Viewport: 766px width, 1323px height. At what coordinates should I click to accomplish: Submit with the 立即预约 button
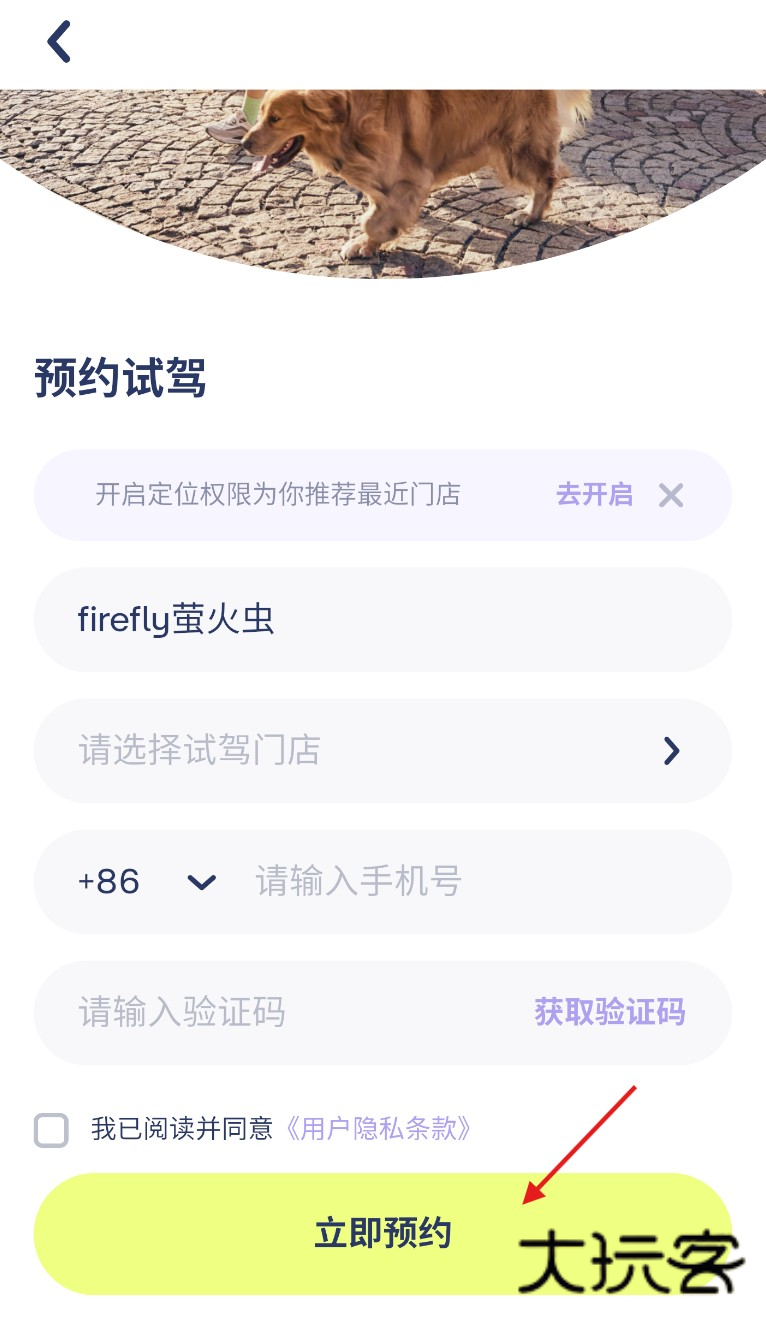tap(382, 1234)
